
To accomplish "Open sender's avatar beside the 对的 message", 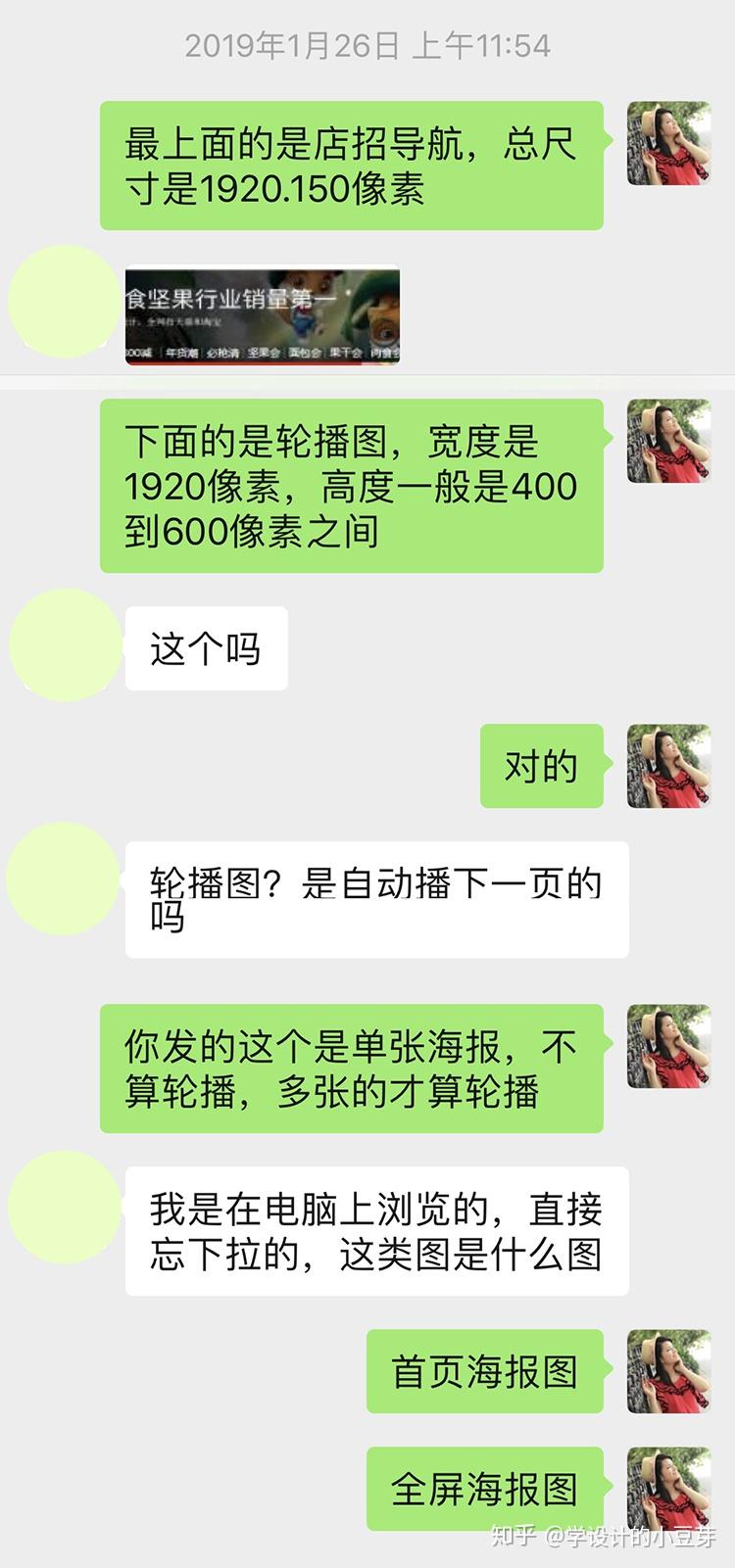I will click(668, 766).
